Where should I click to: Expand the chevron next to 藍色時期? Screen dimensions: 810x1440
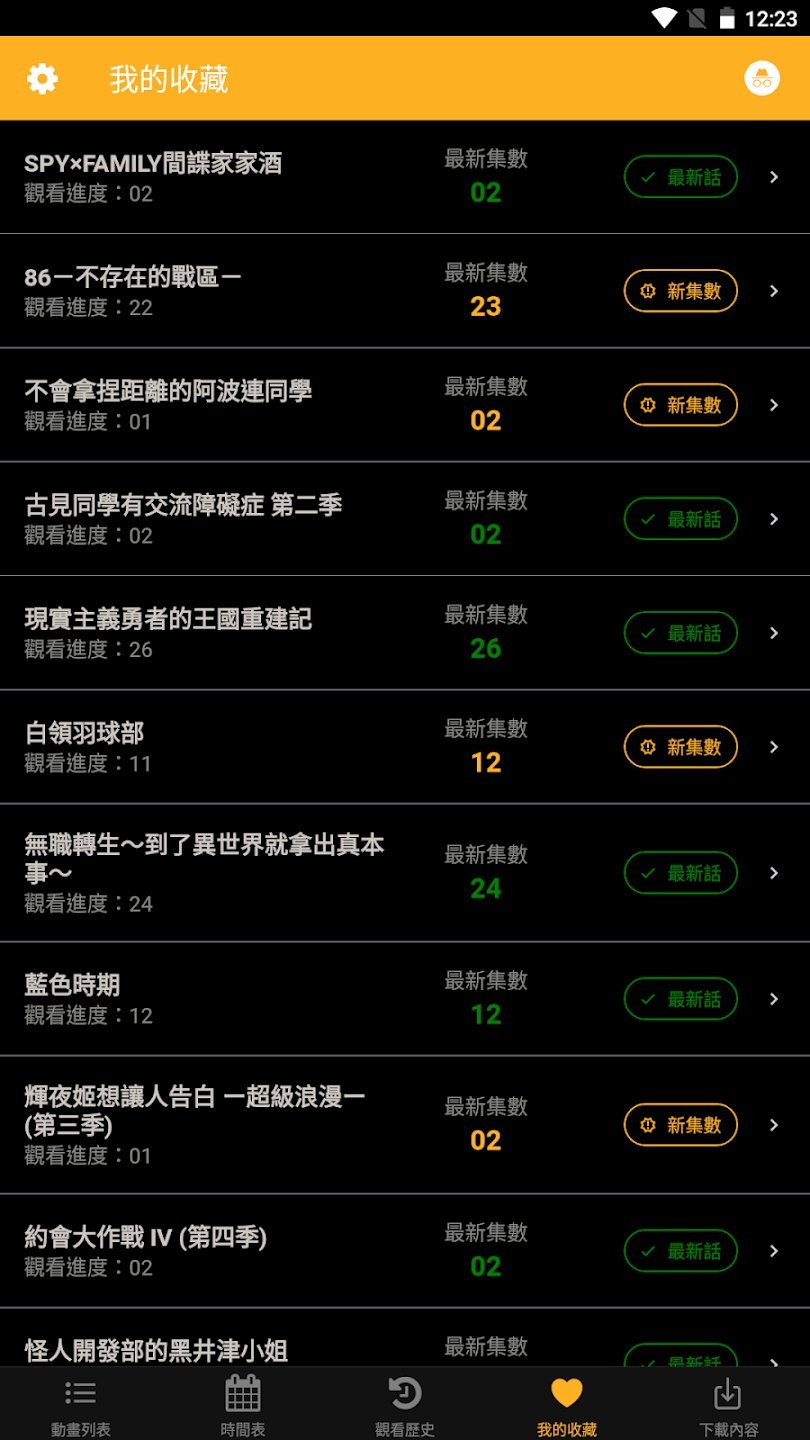coord(773,998)
